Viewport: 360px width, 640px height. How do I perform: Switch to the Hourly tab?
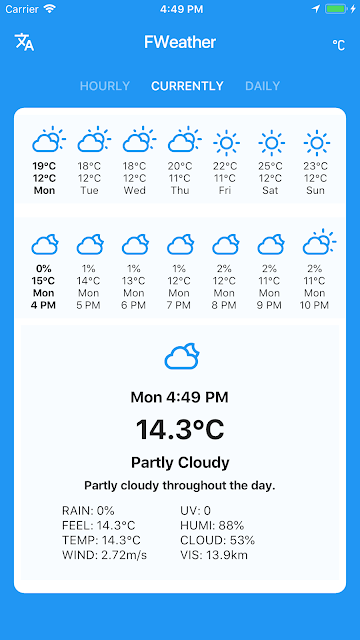[105, 86]
